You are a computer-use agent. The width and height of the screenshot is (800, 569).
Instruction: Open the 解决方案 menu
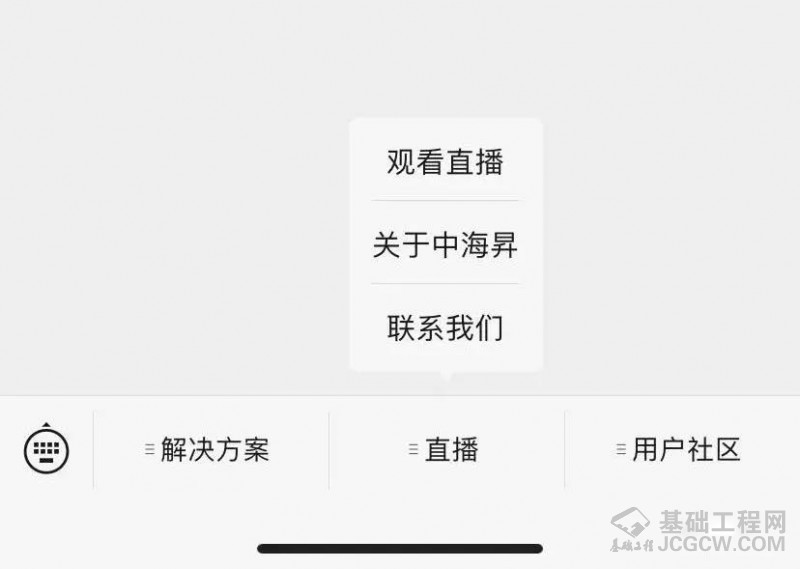click(210, 450)
